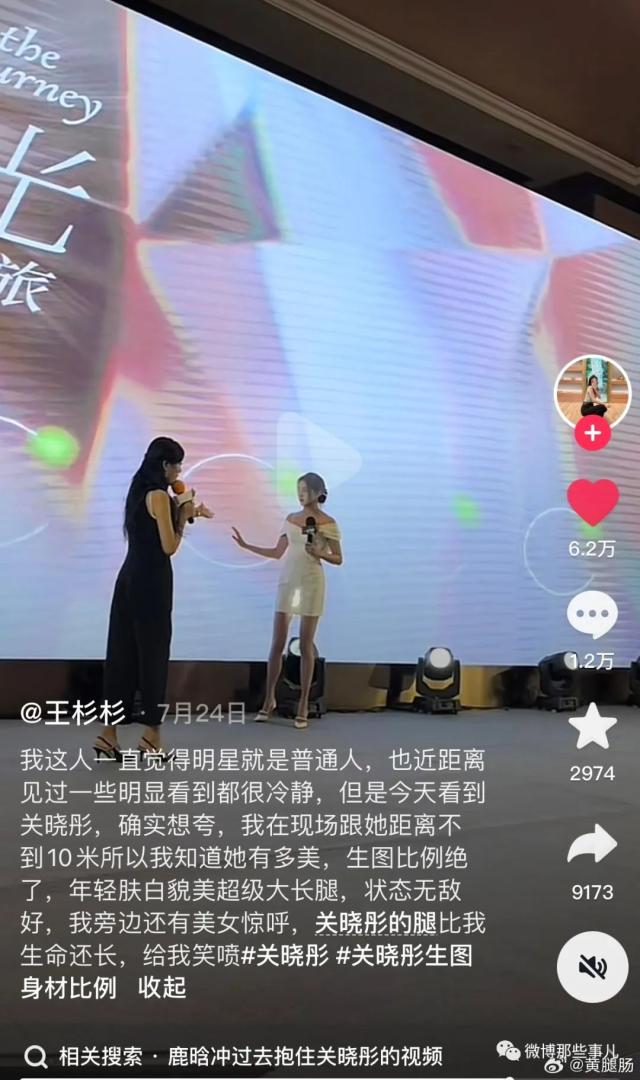Collapse the caption with 收起
The width and height of the screenshot is (640, 1080).
162,987
